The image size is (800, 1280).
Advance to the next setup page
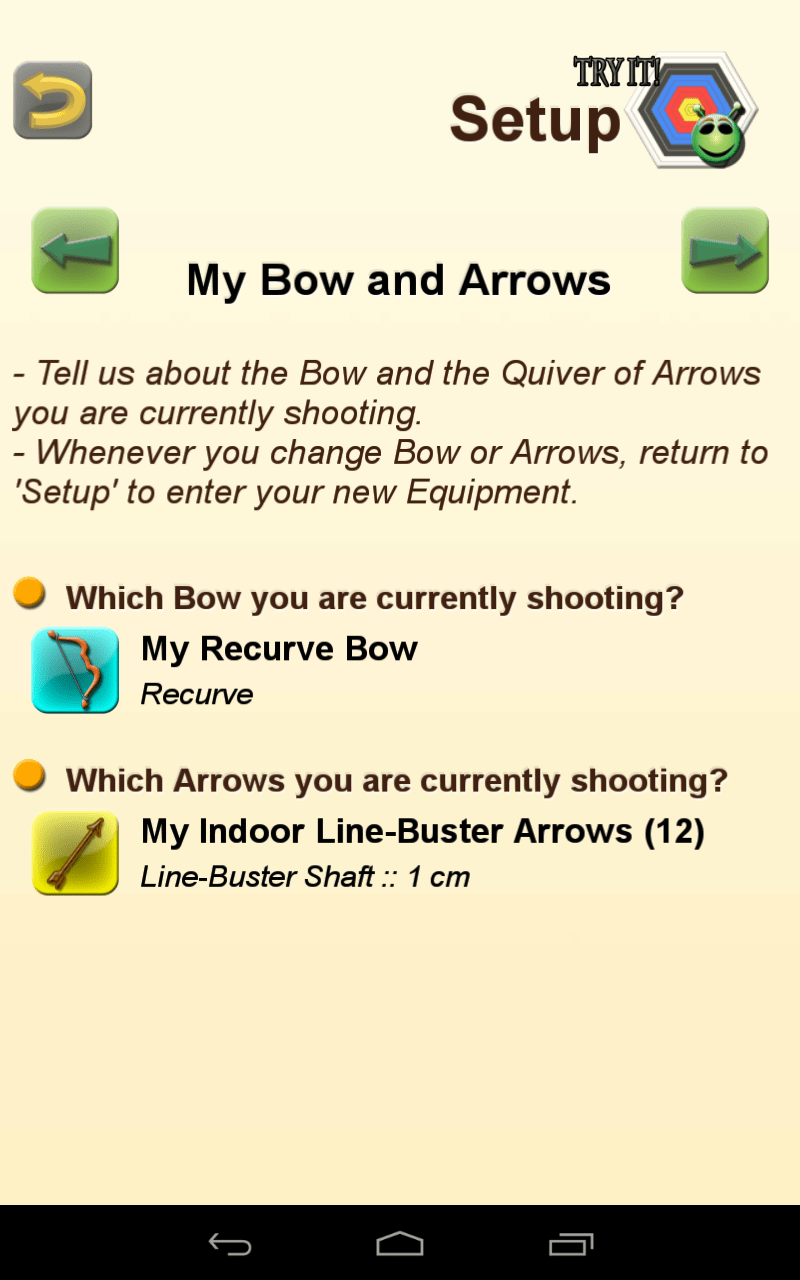[x=725, y=251]
